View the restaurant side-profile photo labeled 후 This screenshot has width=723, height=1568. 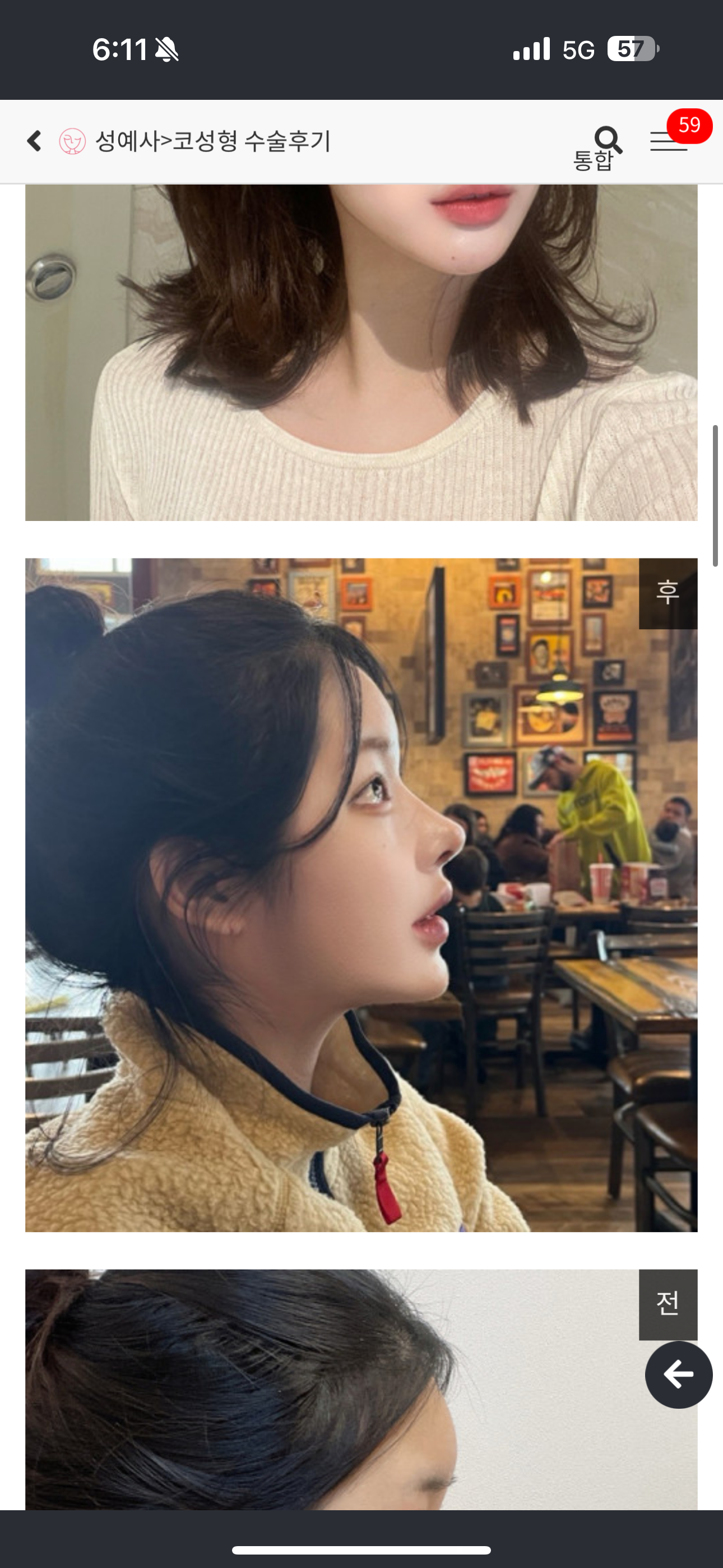[x=361, y=895]
